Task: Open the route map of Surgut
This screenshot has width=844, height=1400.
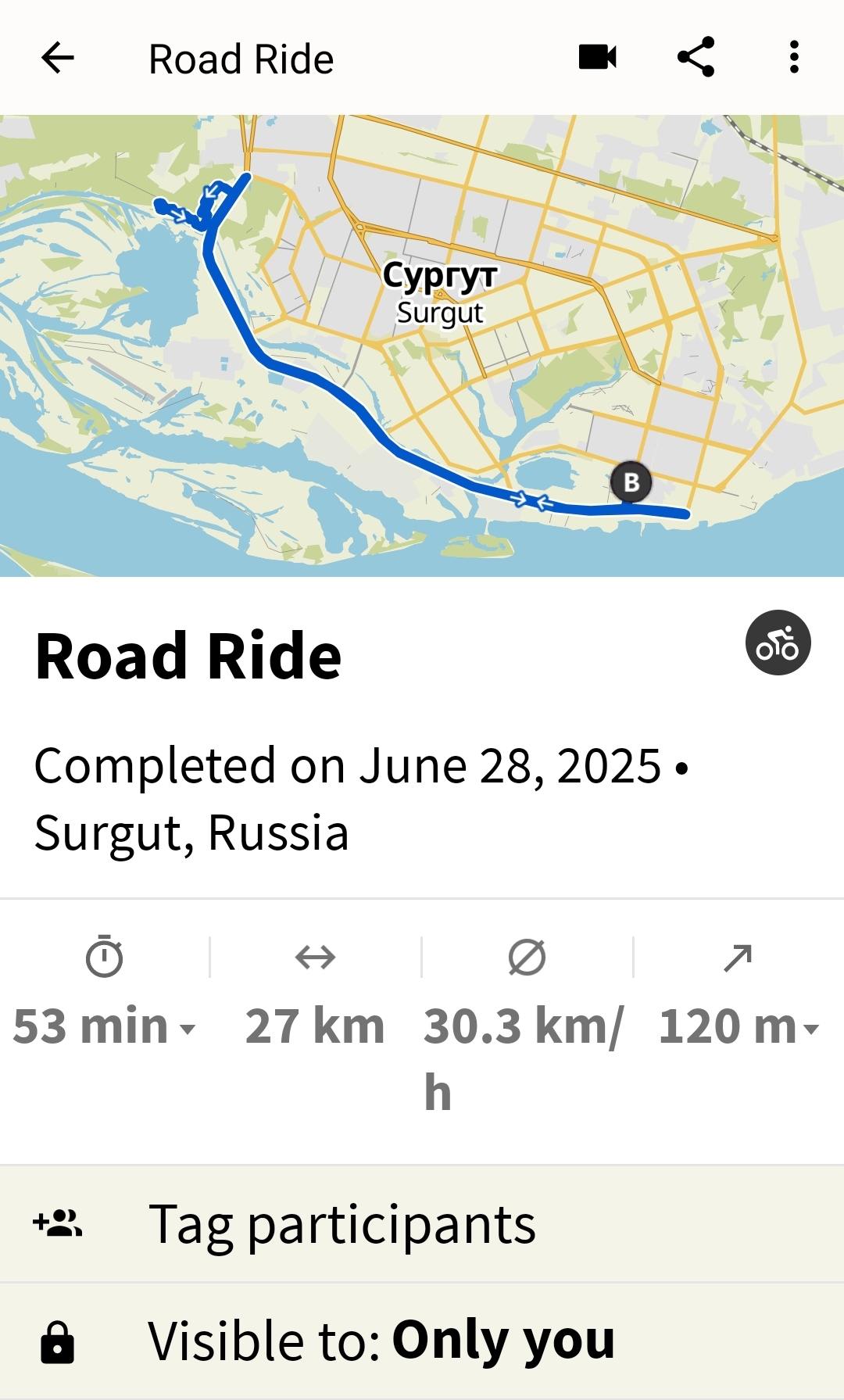Action: (422, 346)
